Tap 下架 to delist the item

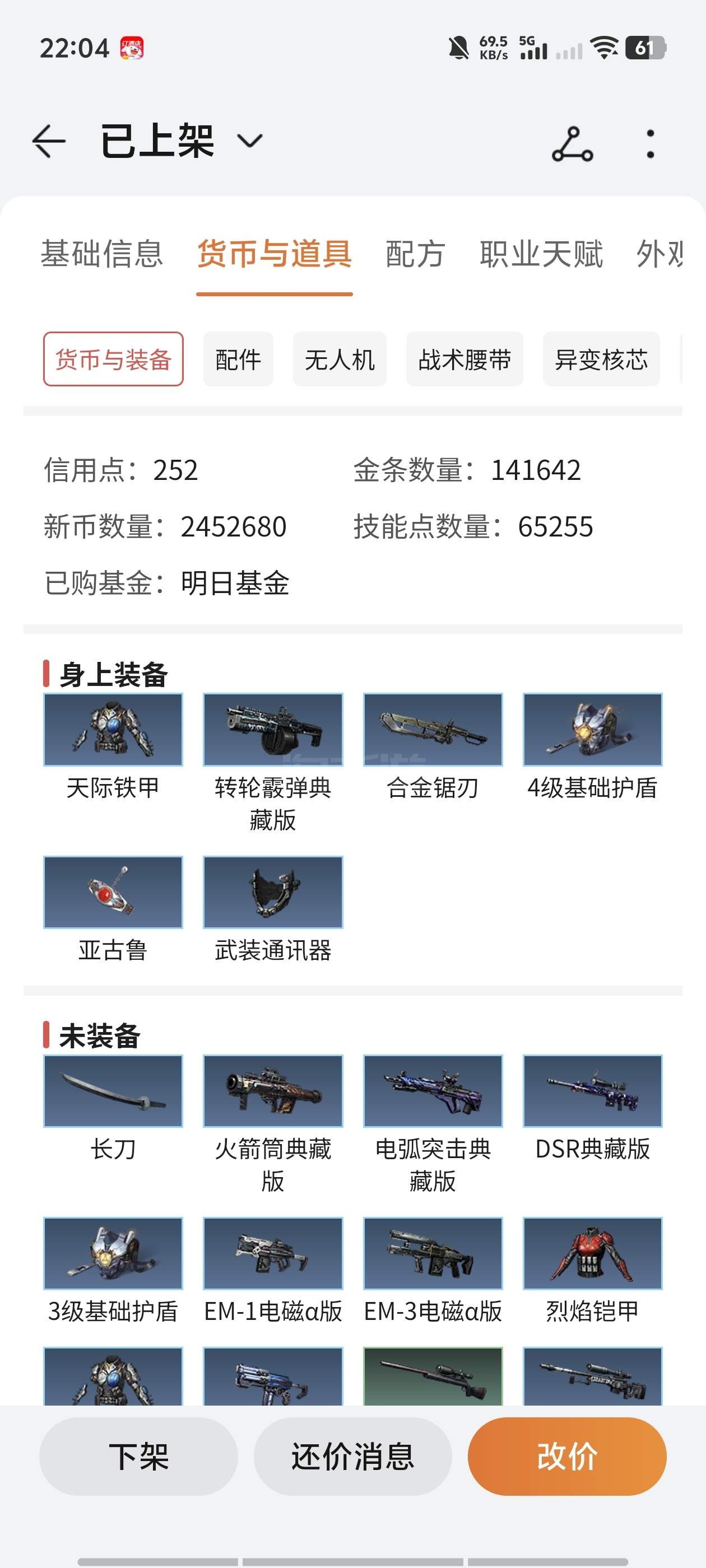coord(138,1456)
